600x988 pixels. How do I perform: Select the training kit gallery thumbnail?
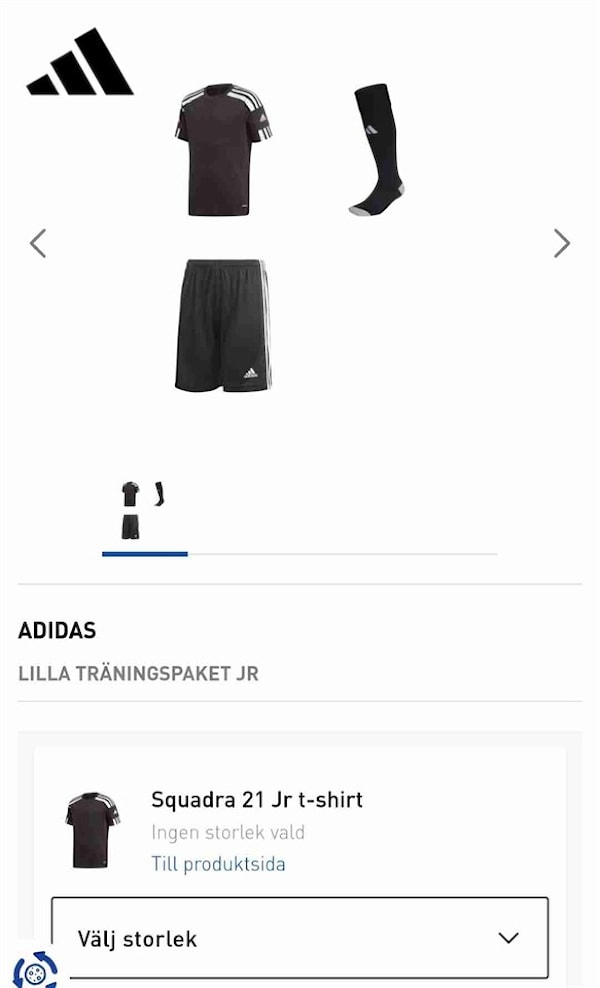click(x=143, y=510)
